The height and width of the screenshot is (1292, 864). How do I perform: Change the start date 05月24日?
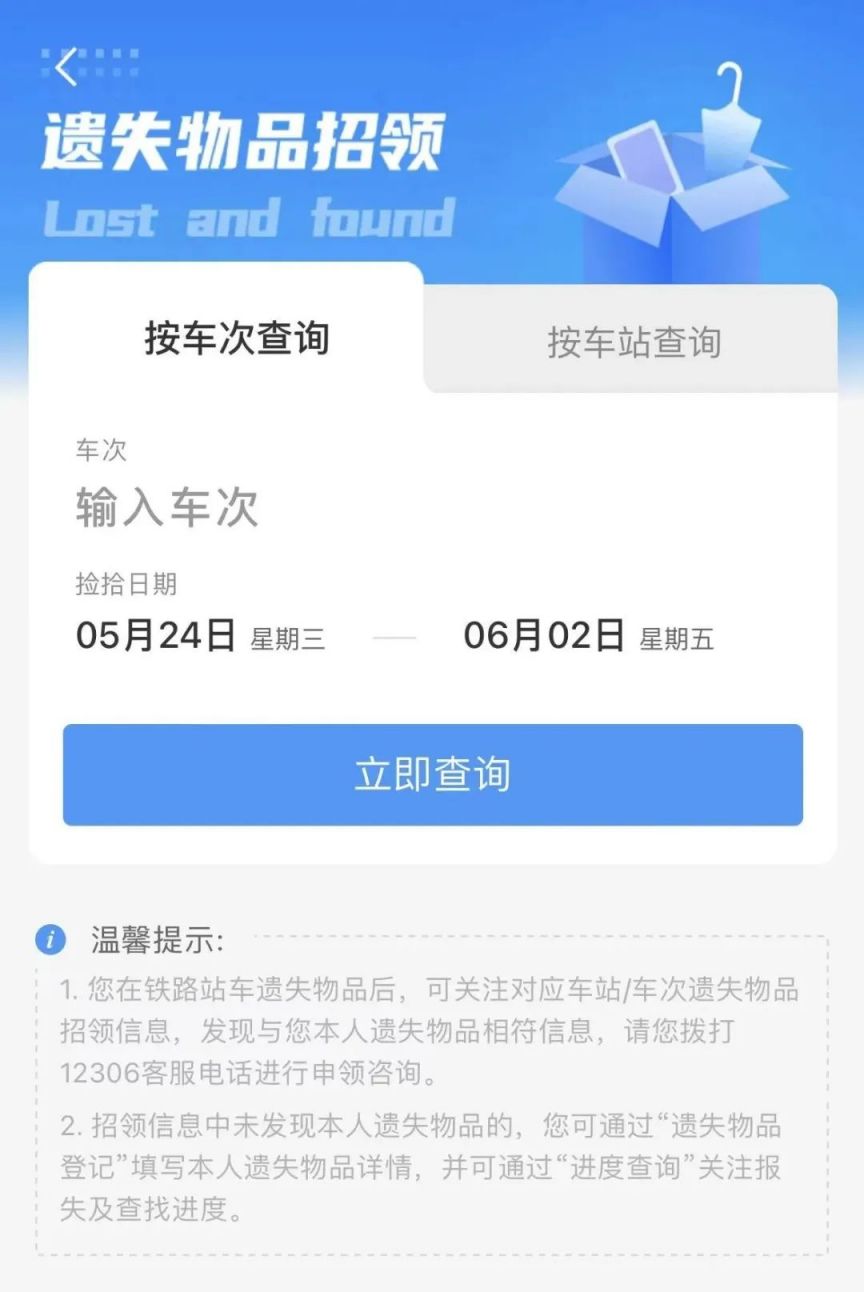click(x=157, y=636)
